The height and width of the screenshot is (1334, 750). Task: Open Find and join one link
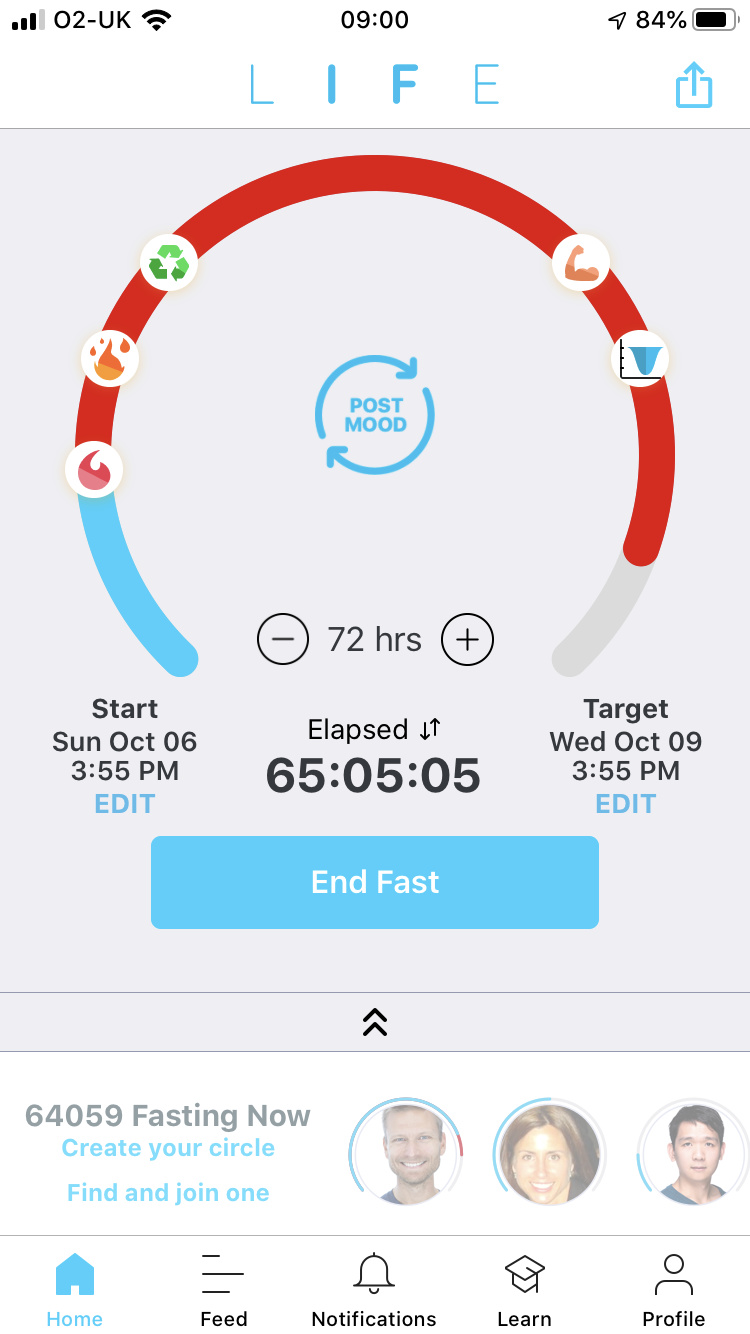tap(168, 1192)
